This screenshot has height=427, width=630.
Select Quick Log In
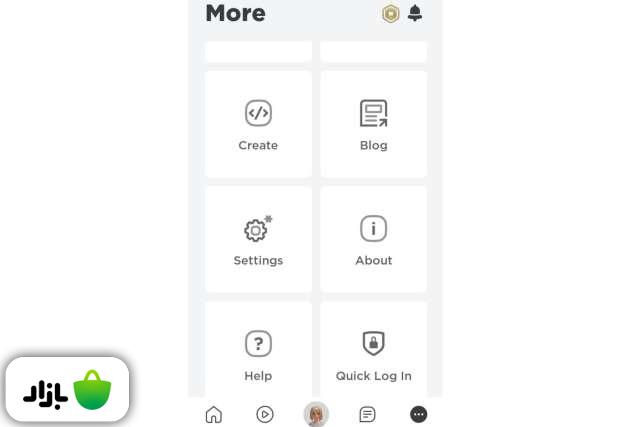coord(373,354)
